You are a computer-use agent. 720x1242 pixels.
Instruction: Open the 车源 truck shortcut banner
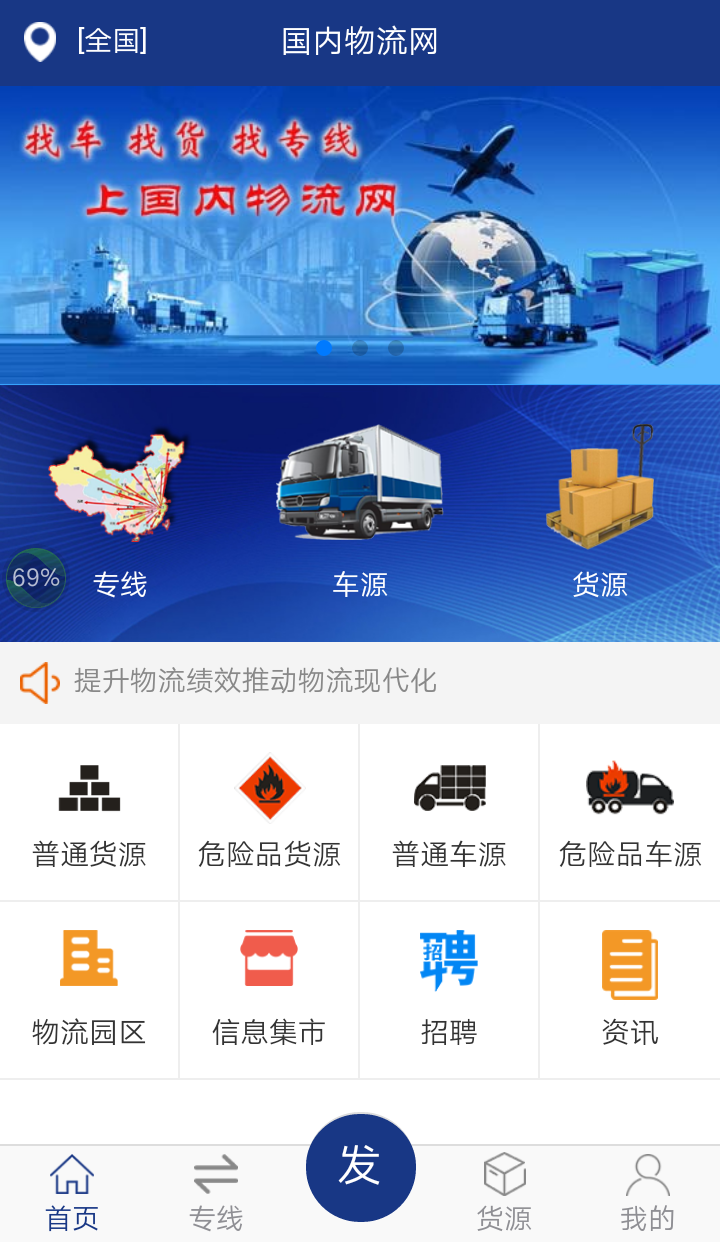click(360, 500)
